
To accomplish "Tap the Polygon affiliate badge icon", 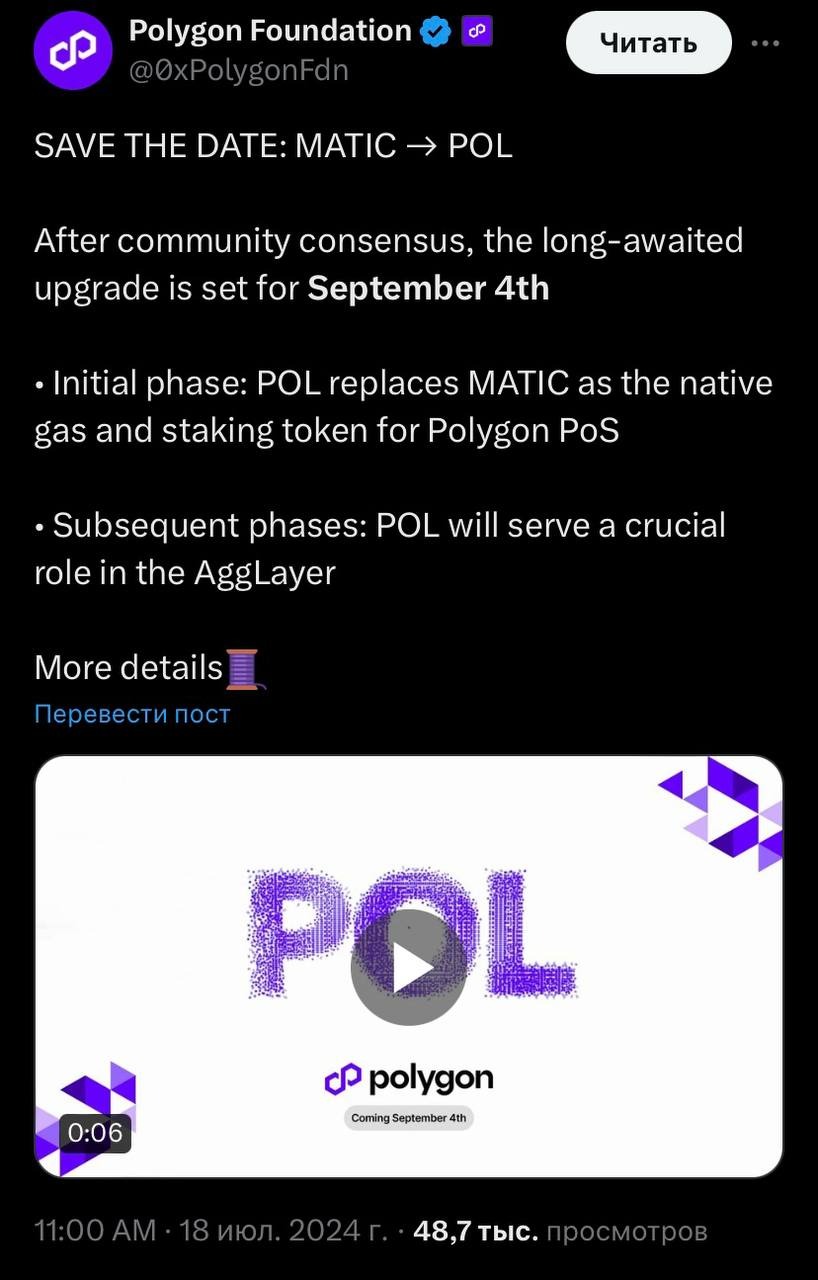I will (476, 32).
